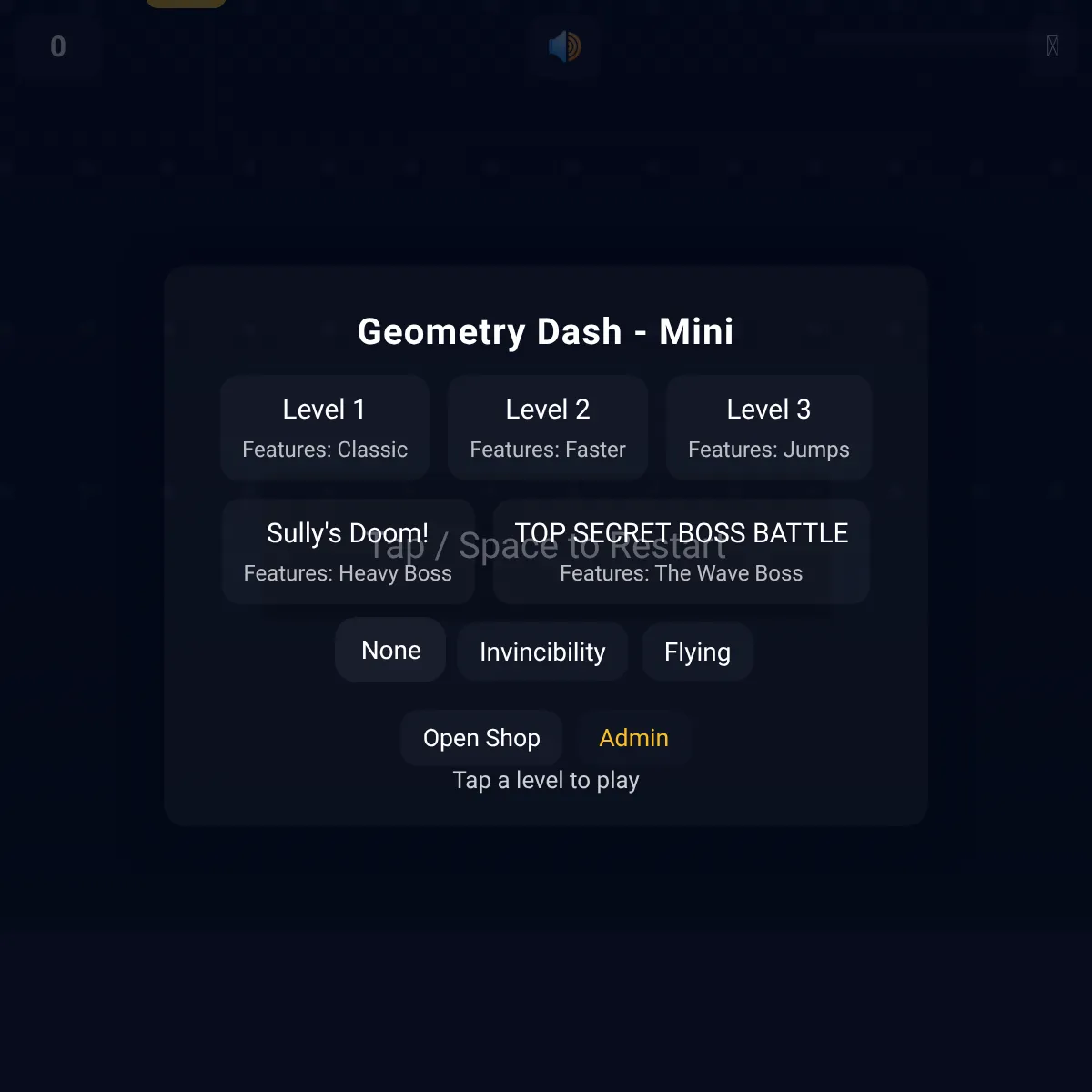Choose the None power-up option
Image resolution: width=1092 pixels, height=1092 pixels.
point(390,650)
